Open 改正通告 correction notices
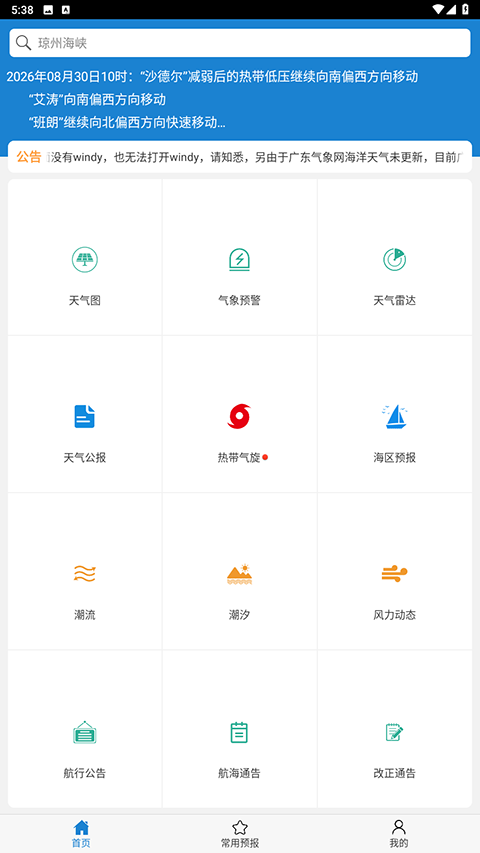 click(395, 729)
